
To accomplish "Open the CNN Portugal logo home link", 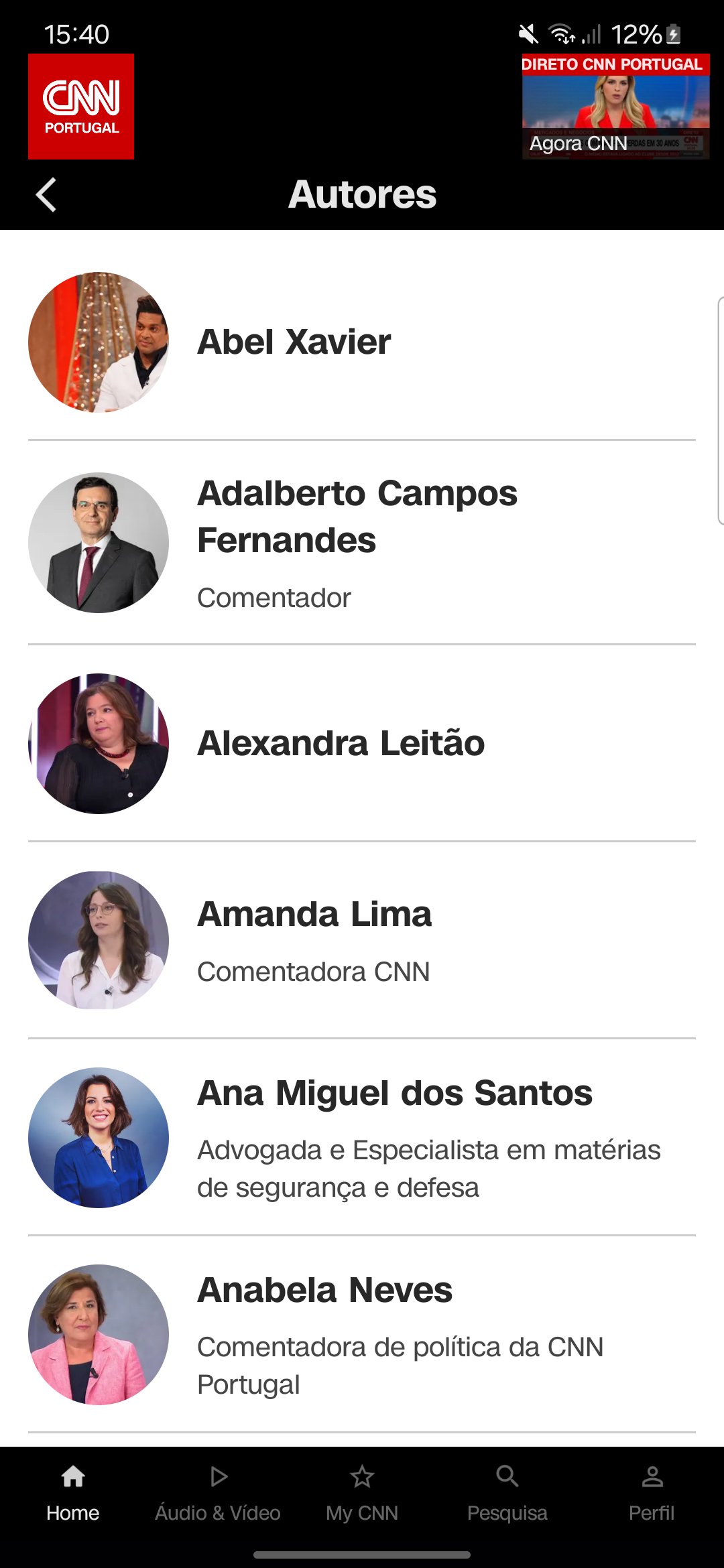I will 81,107.
